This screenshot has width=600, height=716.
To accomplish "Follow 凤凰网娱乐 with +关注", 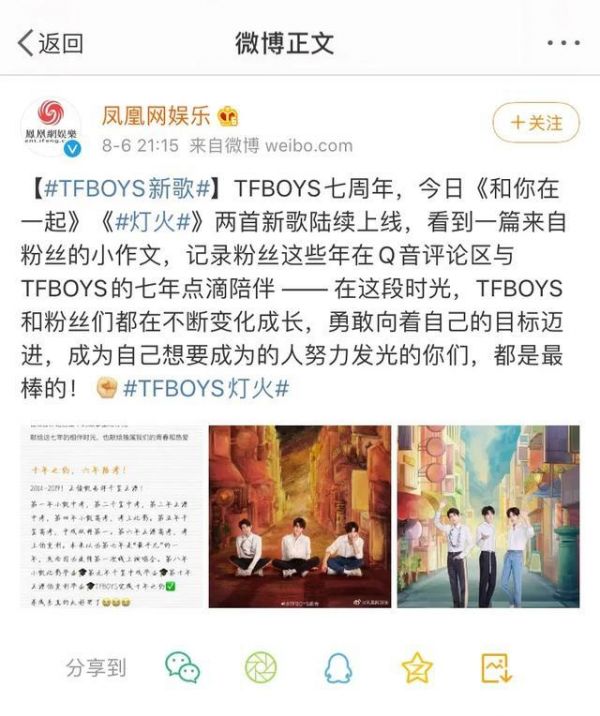I will 536,123.
